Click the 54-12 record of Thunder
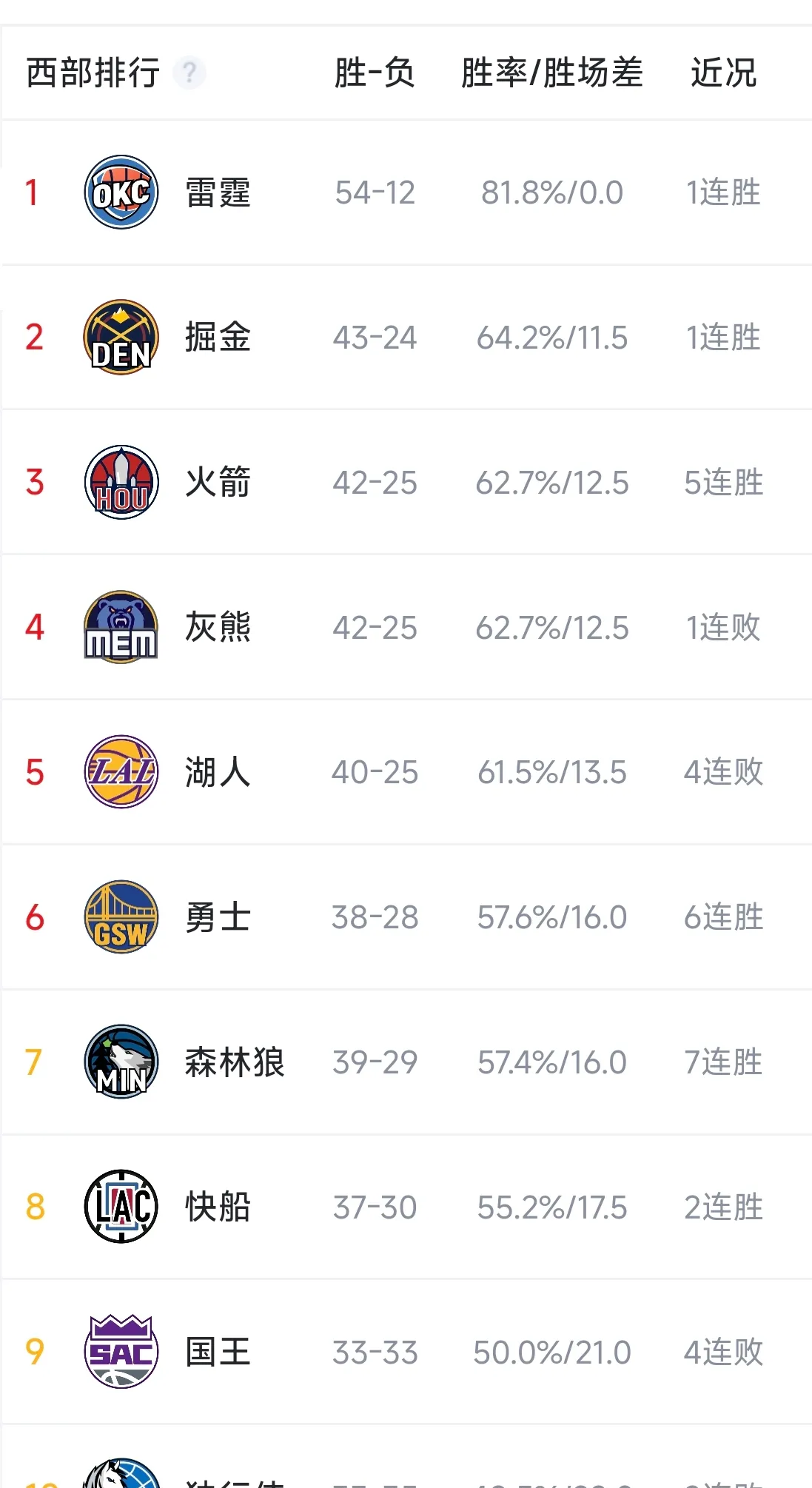The width and height of the screenshot is (812, 1488). point(373,192)
